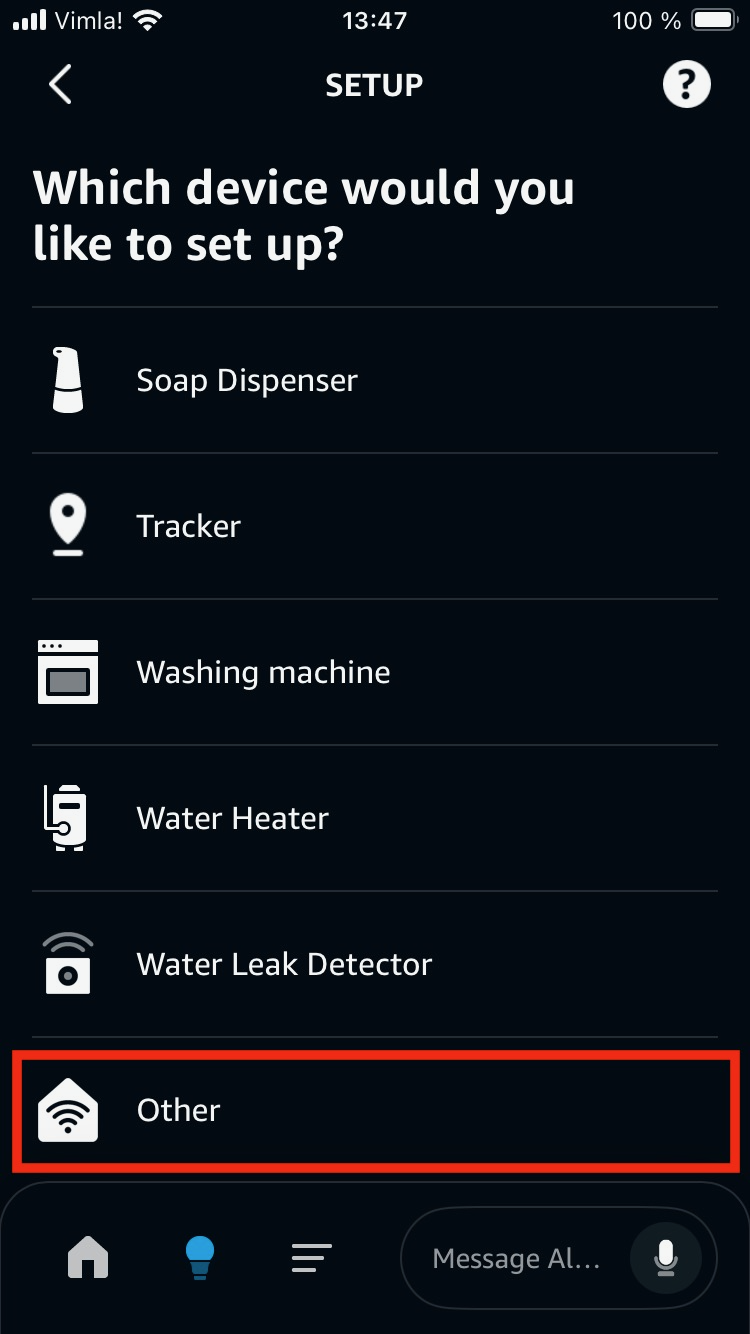
Task: Open the Home tab in bottom navigation
Action: point(88,1258)
